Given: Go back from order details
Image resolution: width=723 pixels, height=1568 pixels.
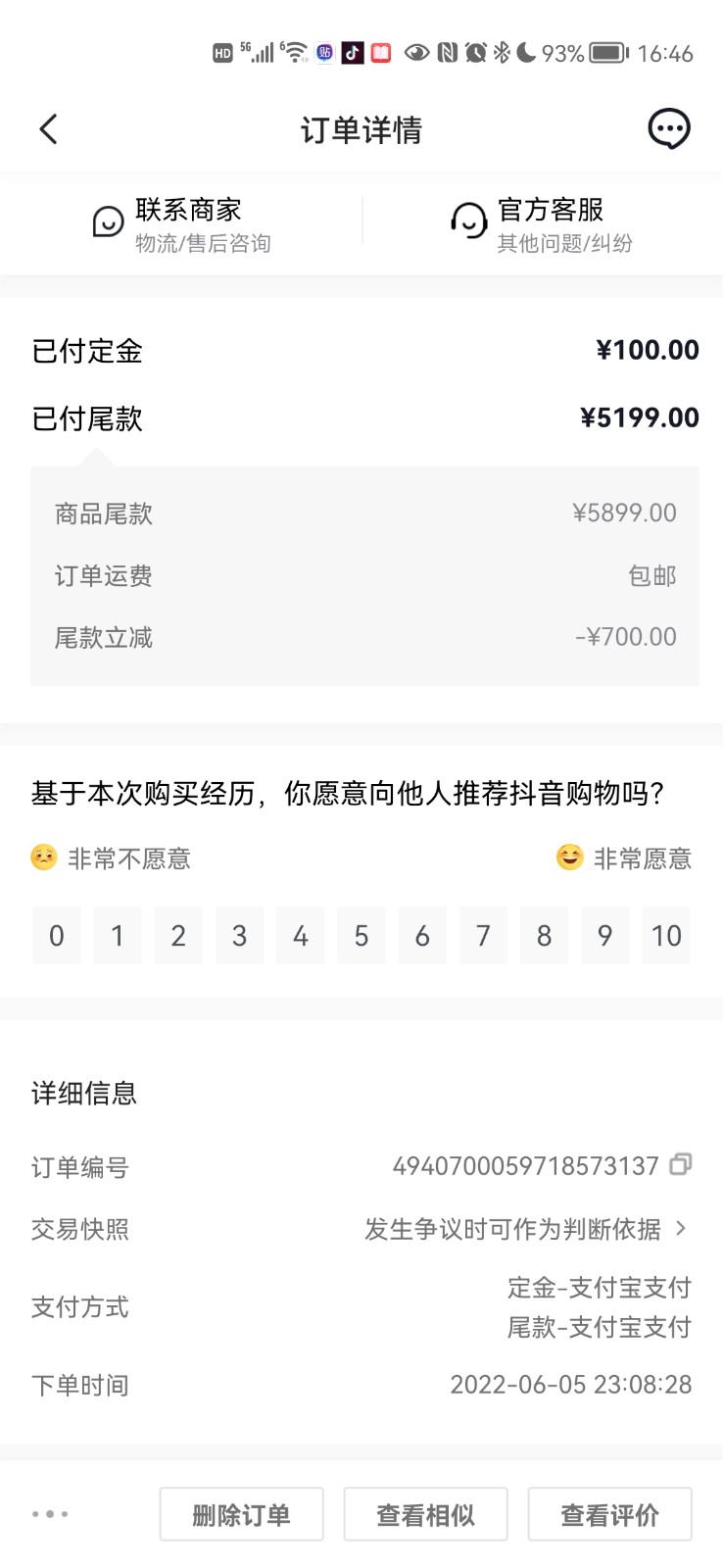Looking at the screenshot, I should pos(48,129).
